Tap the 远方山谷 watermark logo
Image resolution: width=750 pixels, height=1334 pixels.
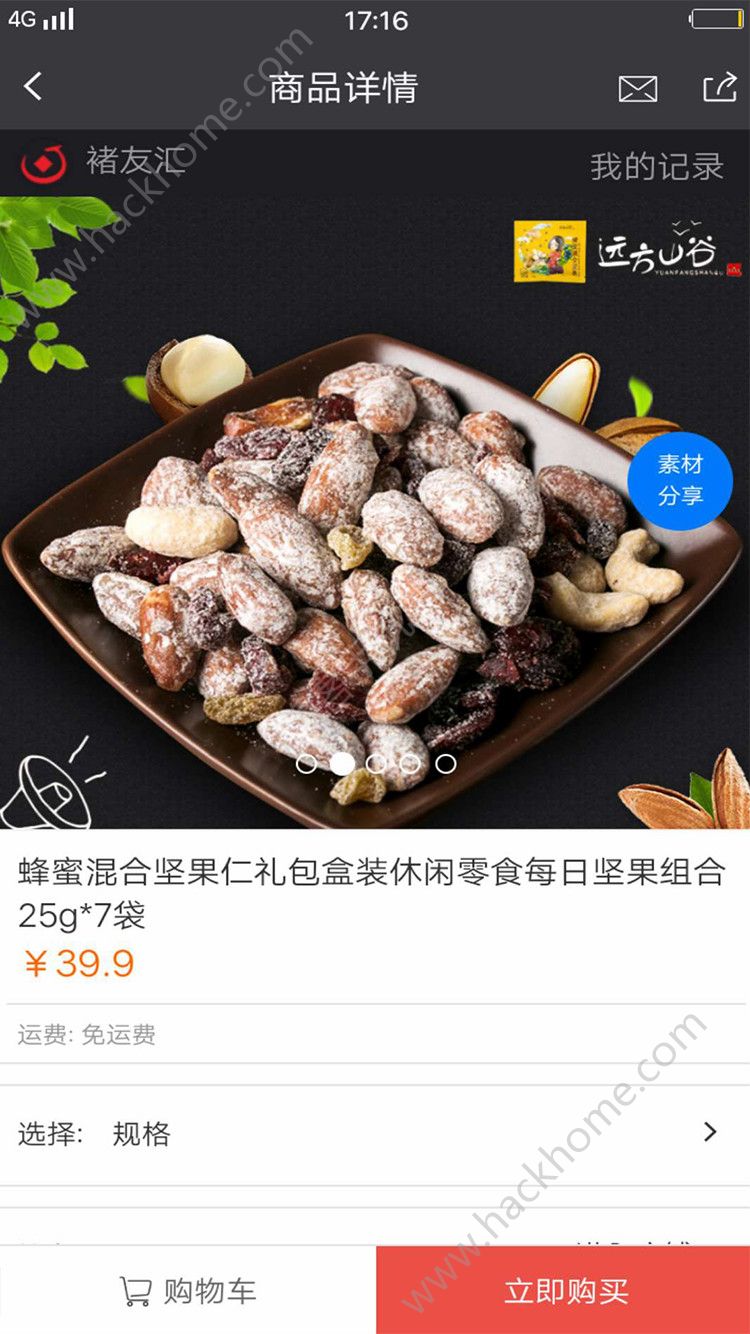(655, 252)
